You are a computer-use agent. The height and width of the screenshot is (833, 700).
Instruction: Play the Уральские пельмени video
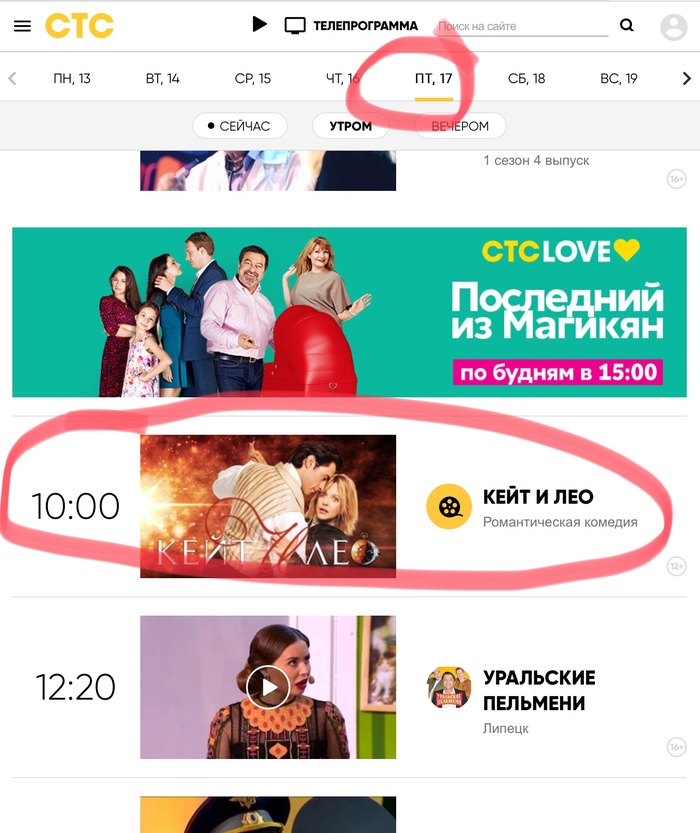268,687
